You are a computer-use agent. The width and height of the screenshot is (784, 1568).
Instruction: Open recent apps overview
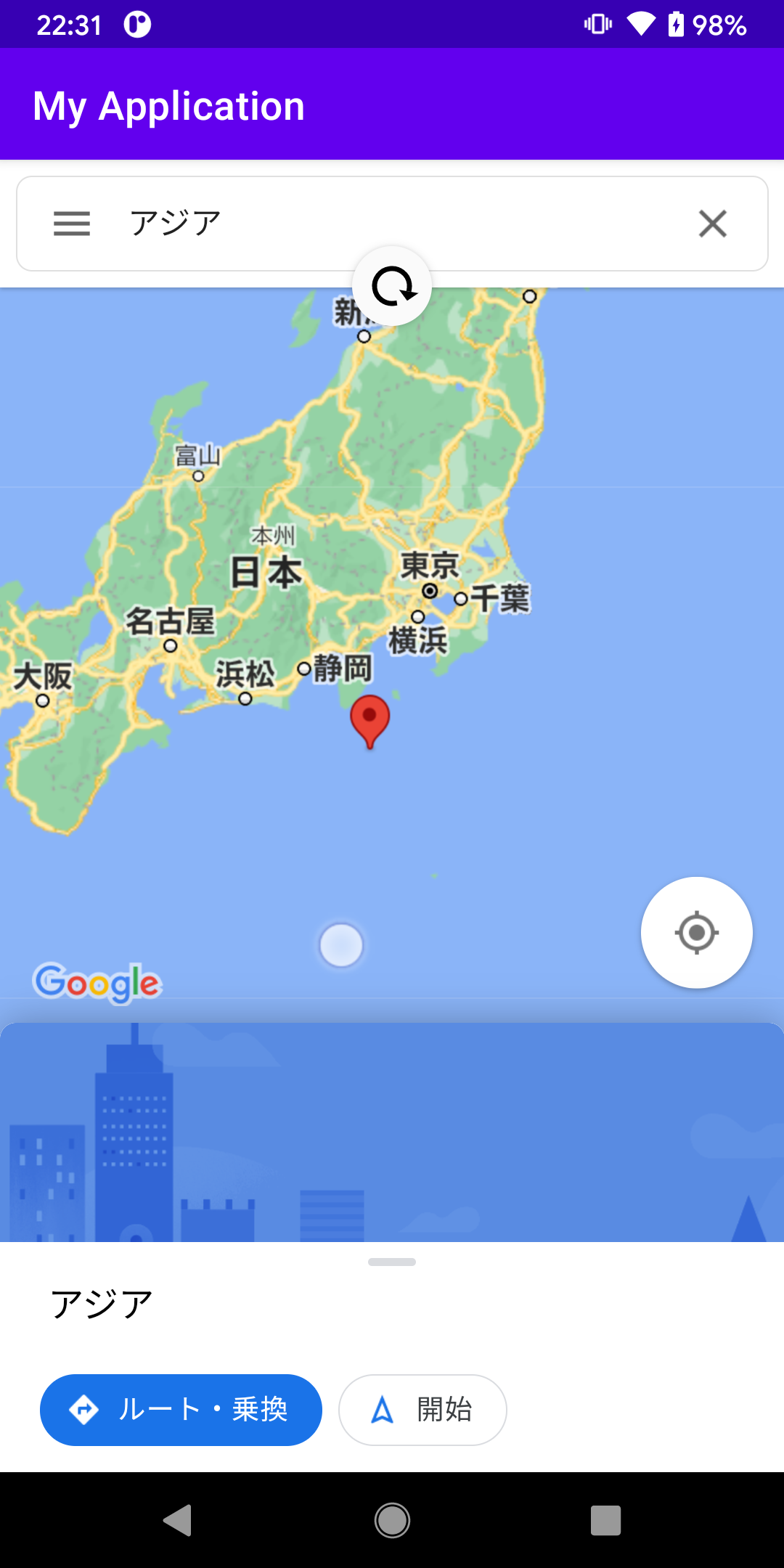[x=605, y=1520]
